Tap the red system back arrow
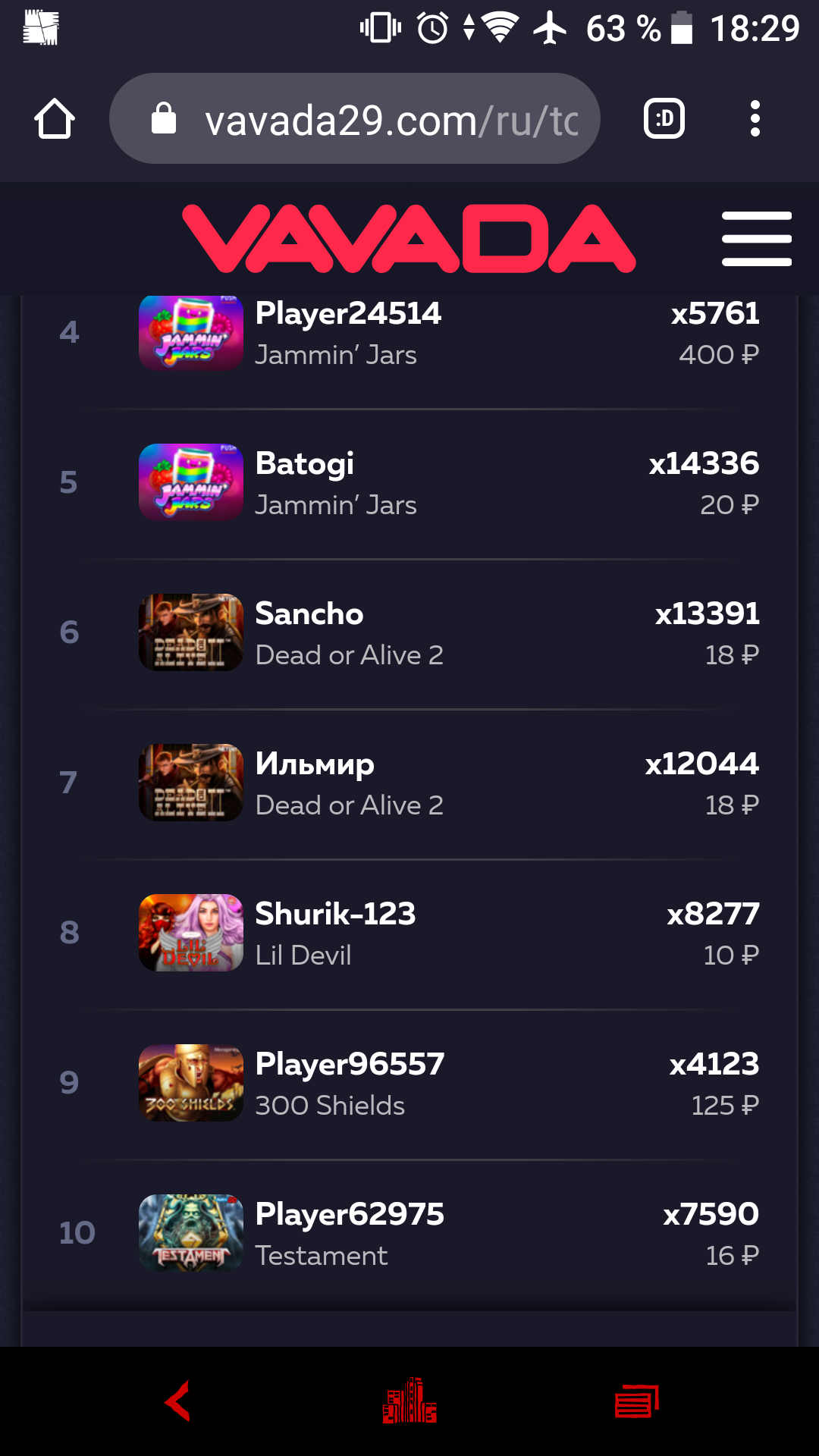This screenshot has width=819, height=1456. click(177, 1401)
